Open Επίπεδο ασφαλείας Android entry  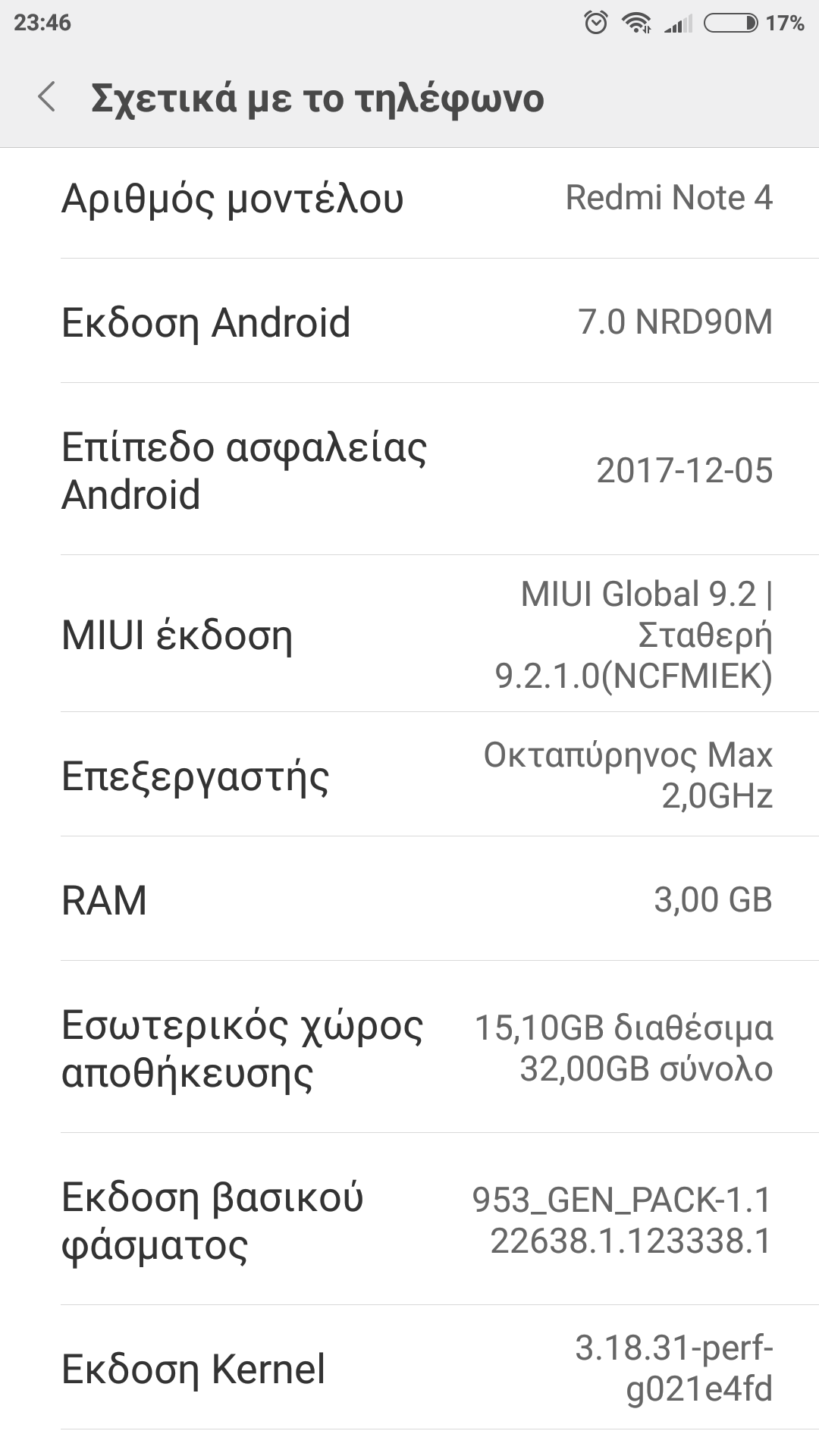409,470
